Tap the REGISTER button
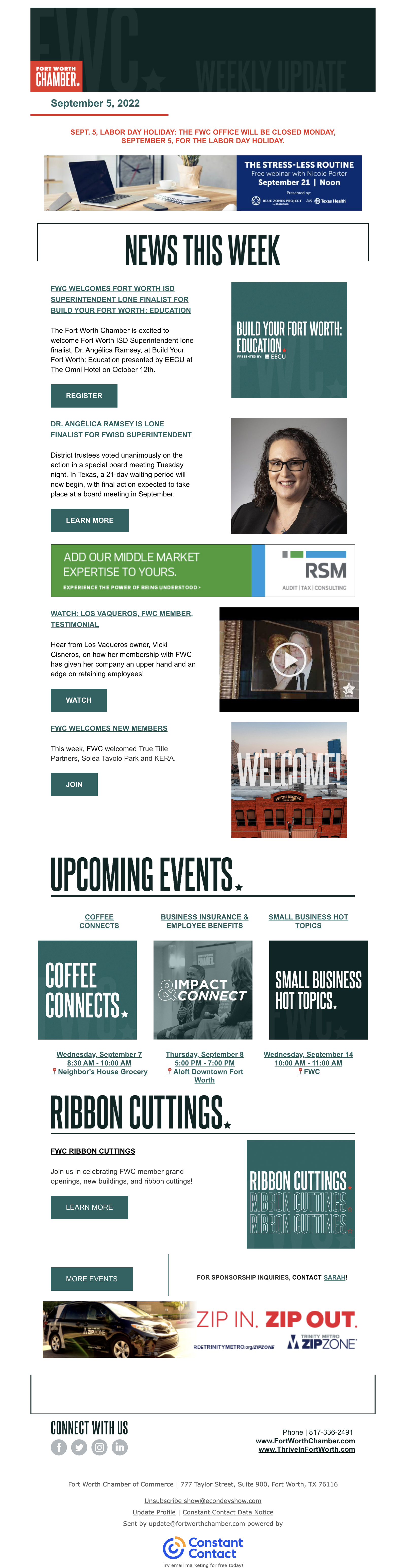Viewport: 406px width, 1568px height. point(84,396)
